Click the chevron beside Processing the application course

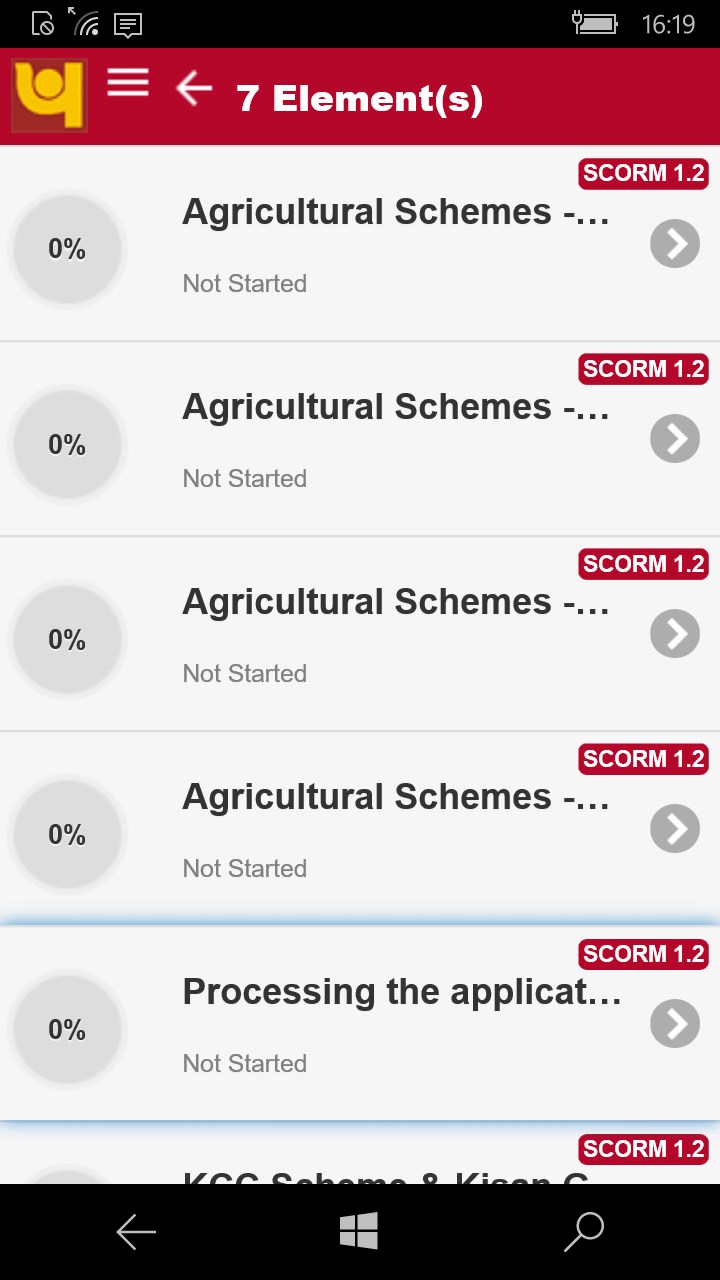coord(675,1023)
